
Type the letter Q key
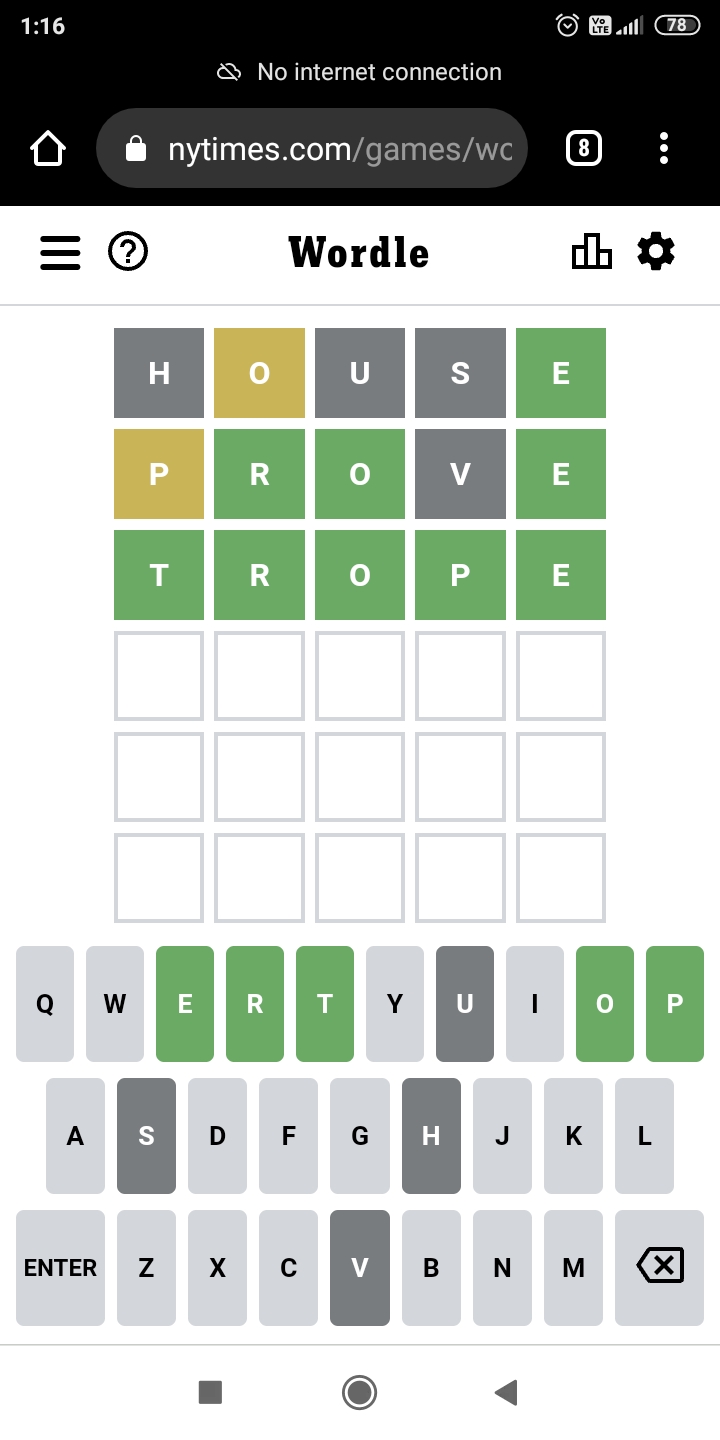pos(45,1004)
